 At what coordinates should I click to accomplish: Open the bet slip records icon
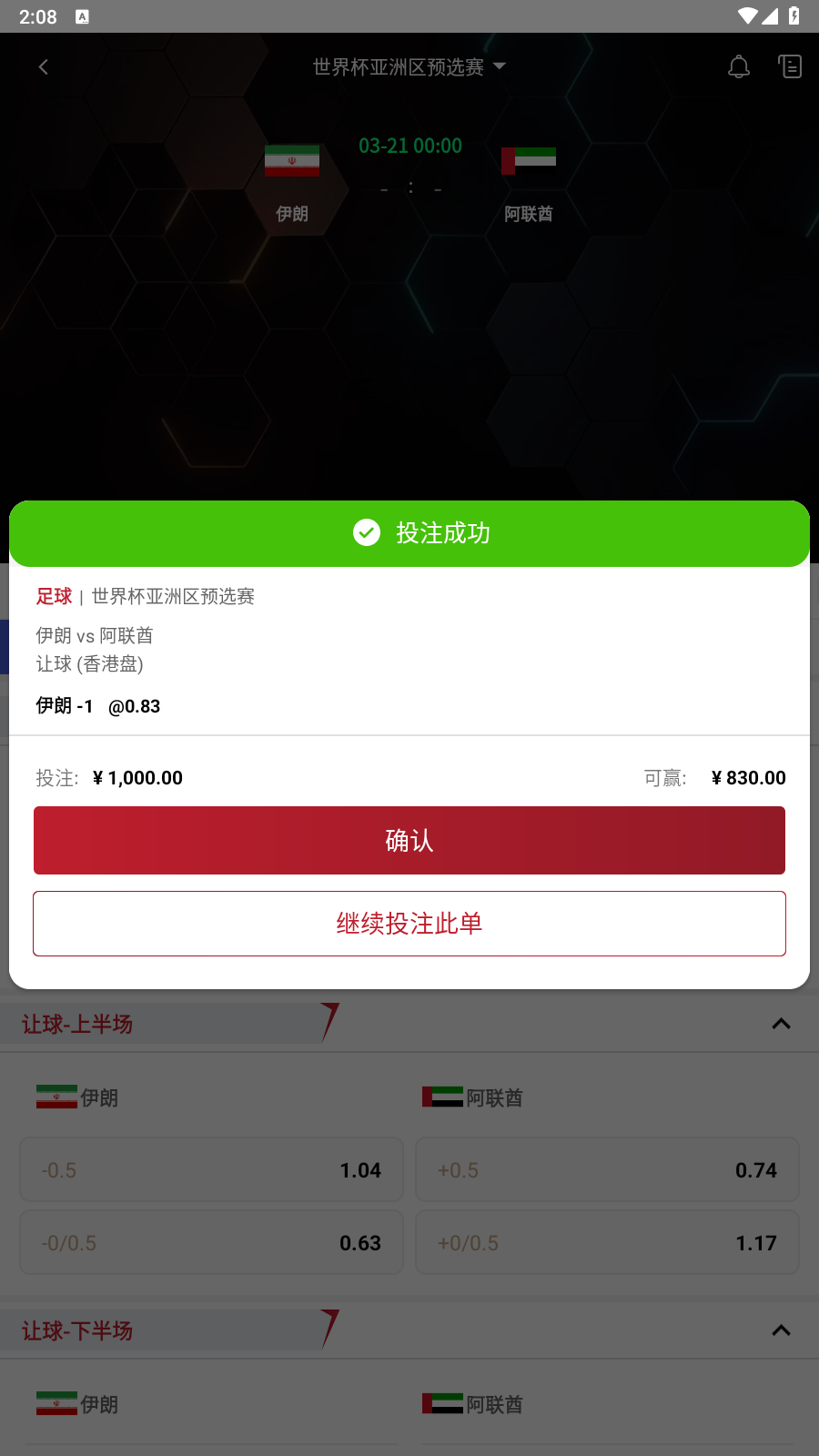790,66
